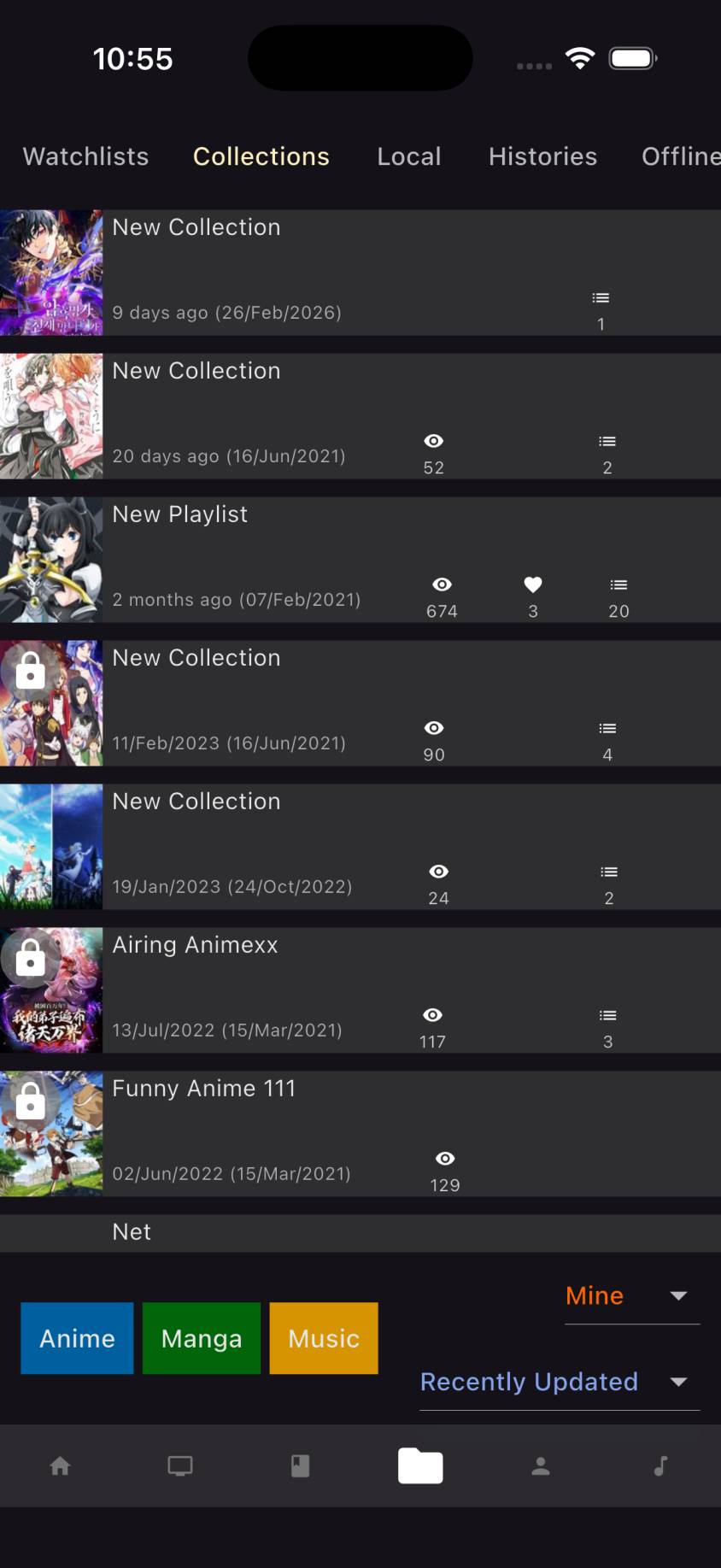Open the profile tab

tap(541, 1466)
